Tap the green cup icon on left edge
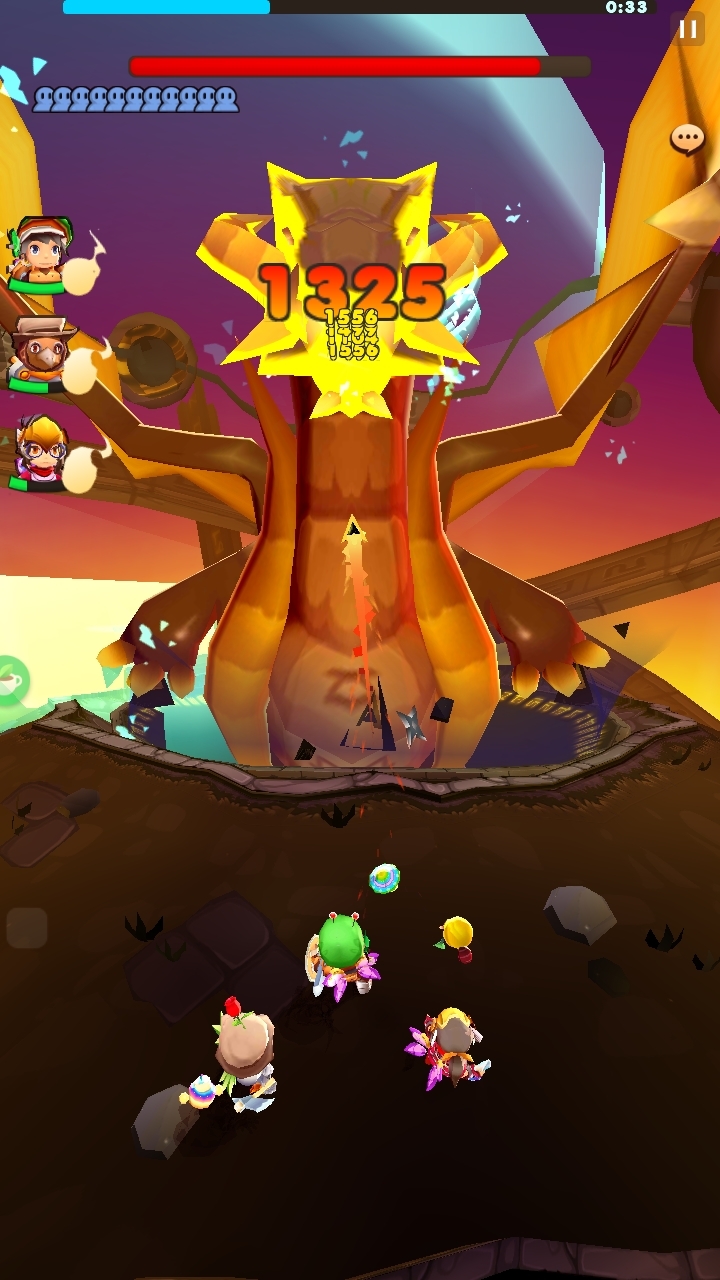Screen dimensions: 720x1280 (x=12, y=681)
